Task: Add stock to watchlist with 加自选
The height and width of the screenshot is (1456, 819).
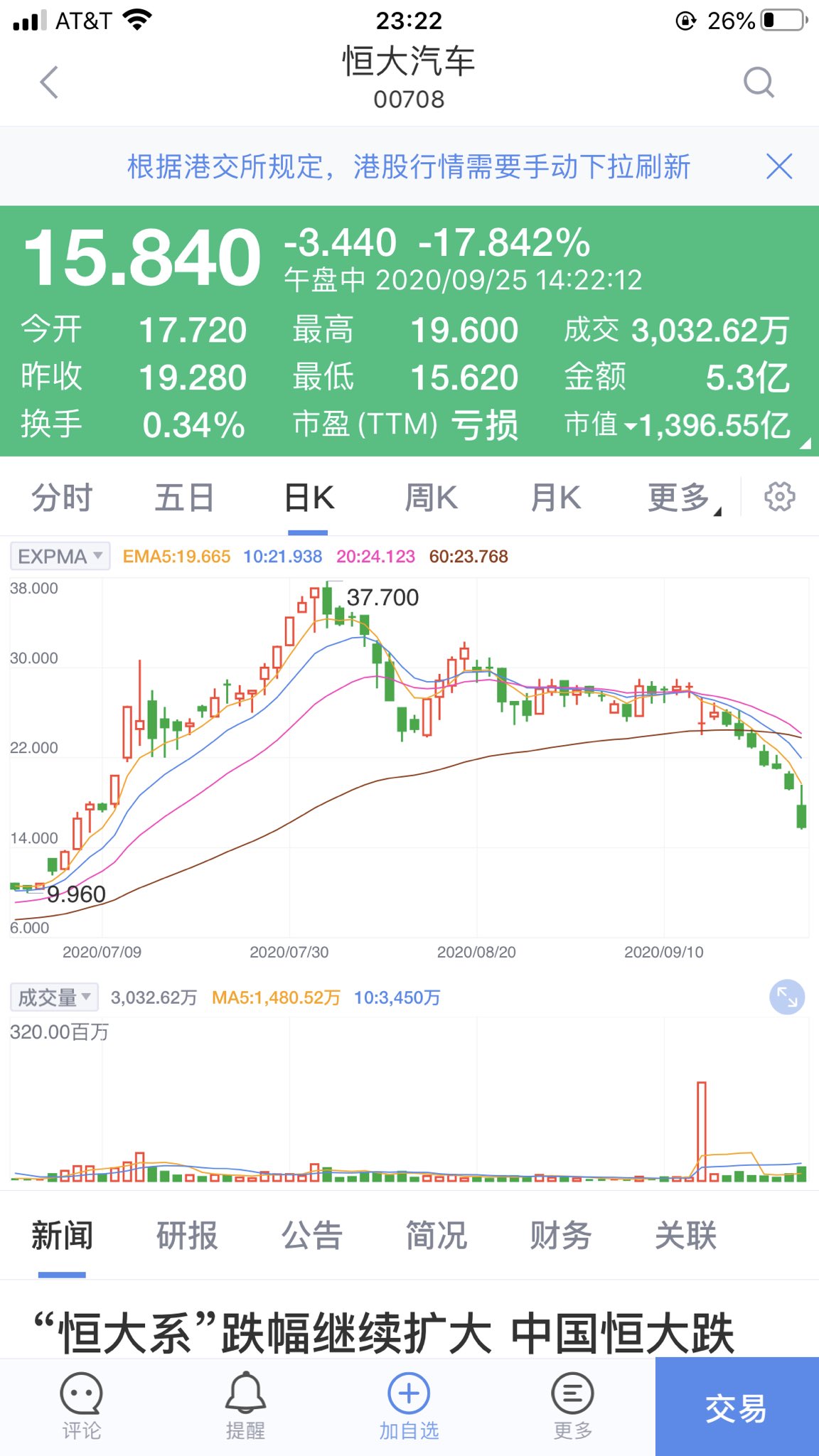Action: 409,1406
